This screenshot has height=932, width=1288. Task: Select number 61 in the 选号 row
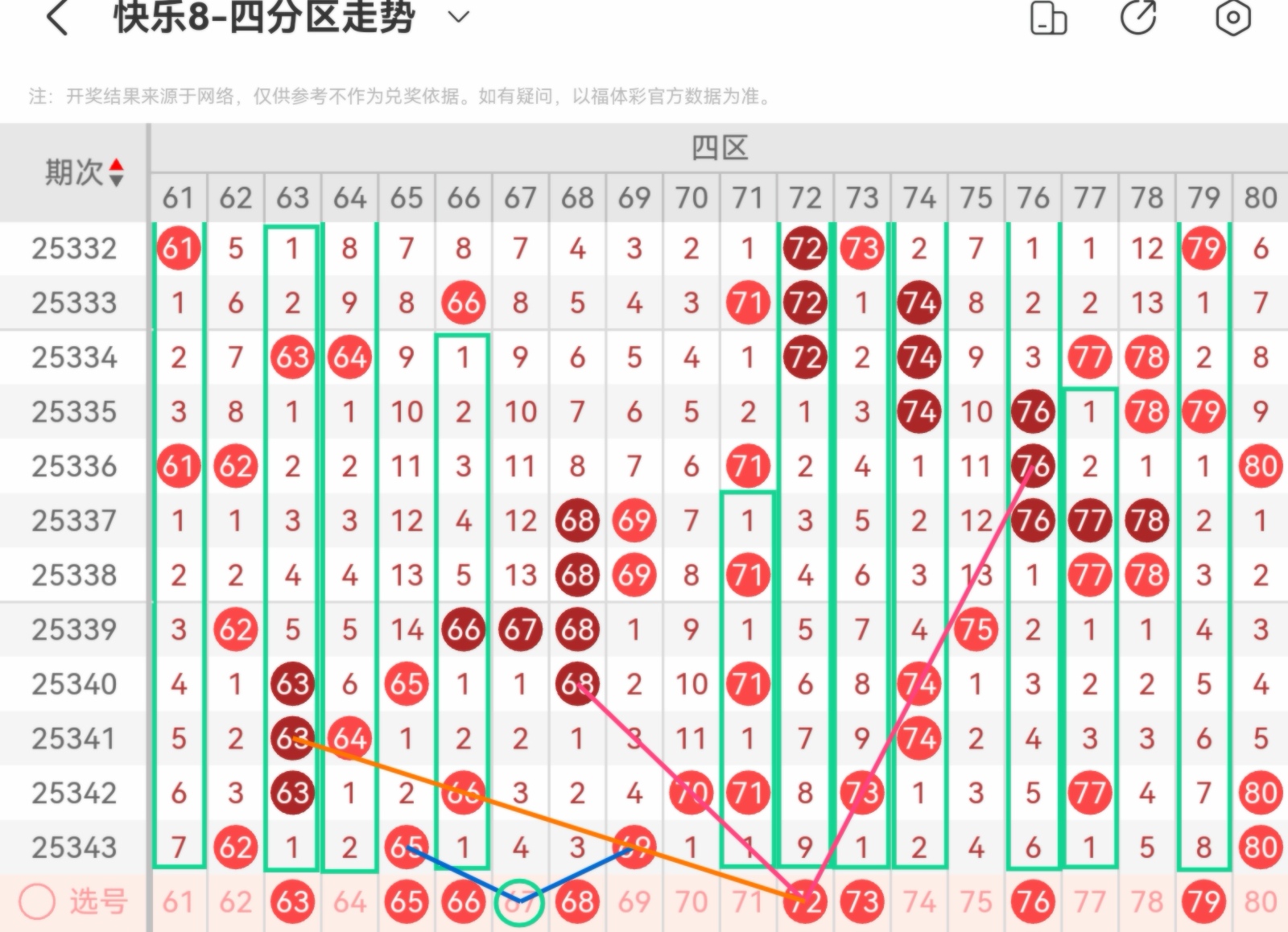coord(178,902)
